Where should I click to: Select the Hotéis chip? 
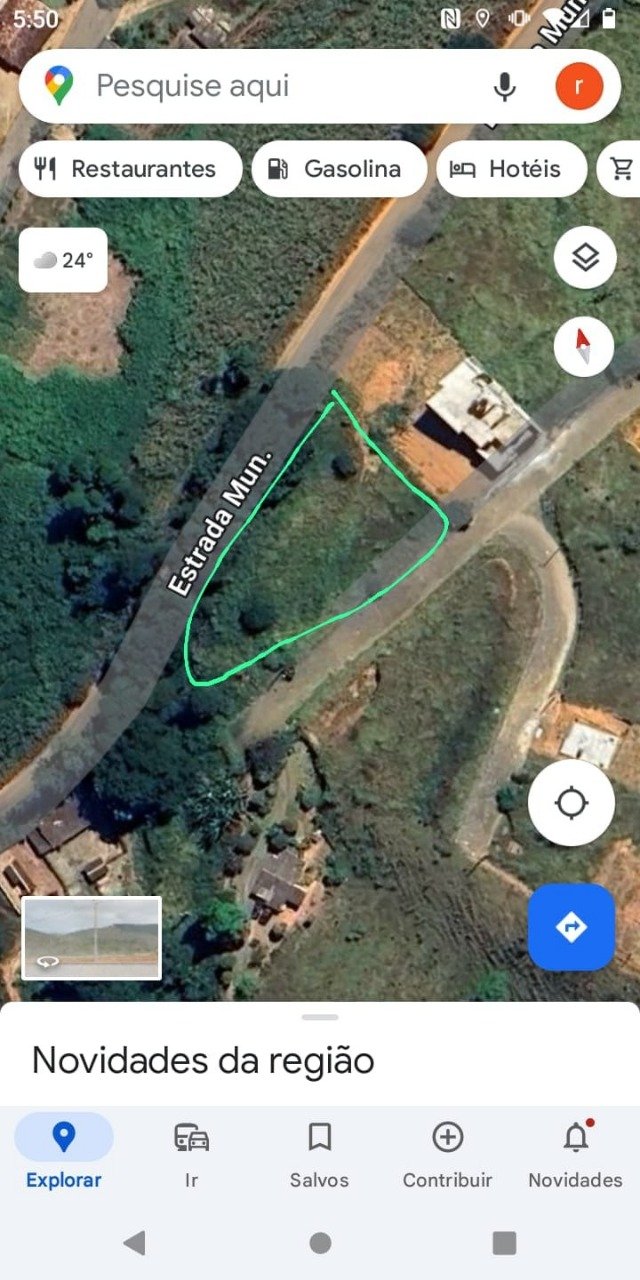pyautogui.click(x=511, y=169)
